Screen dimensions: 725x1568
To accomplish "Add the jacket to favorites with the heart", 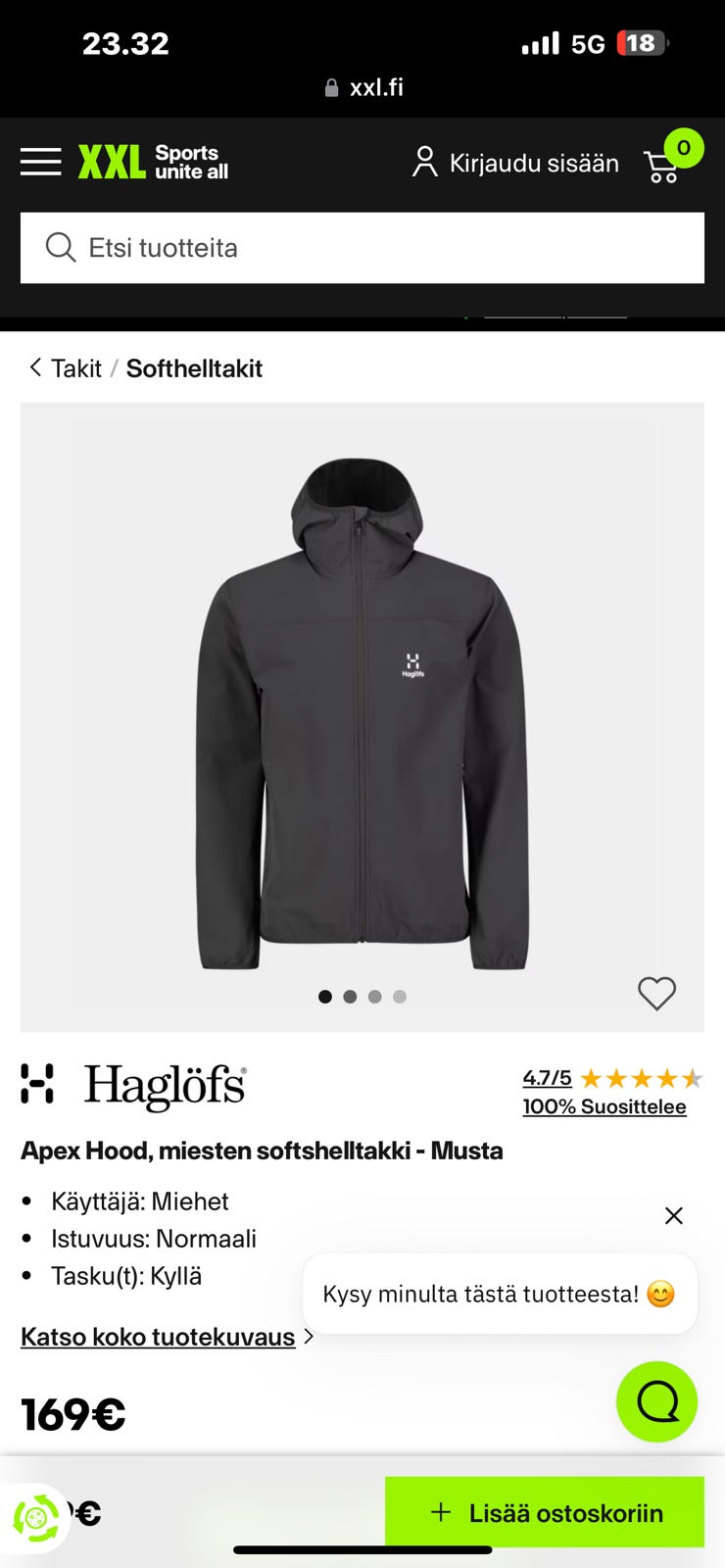I will pyautogui.click(x=656, y=994).
